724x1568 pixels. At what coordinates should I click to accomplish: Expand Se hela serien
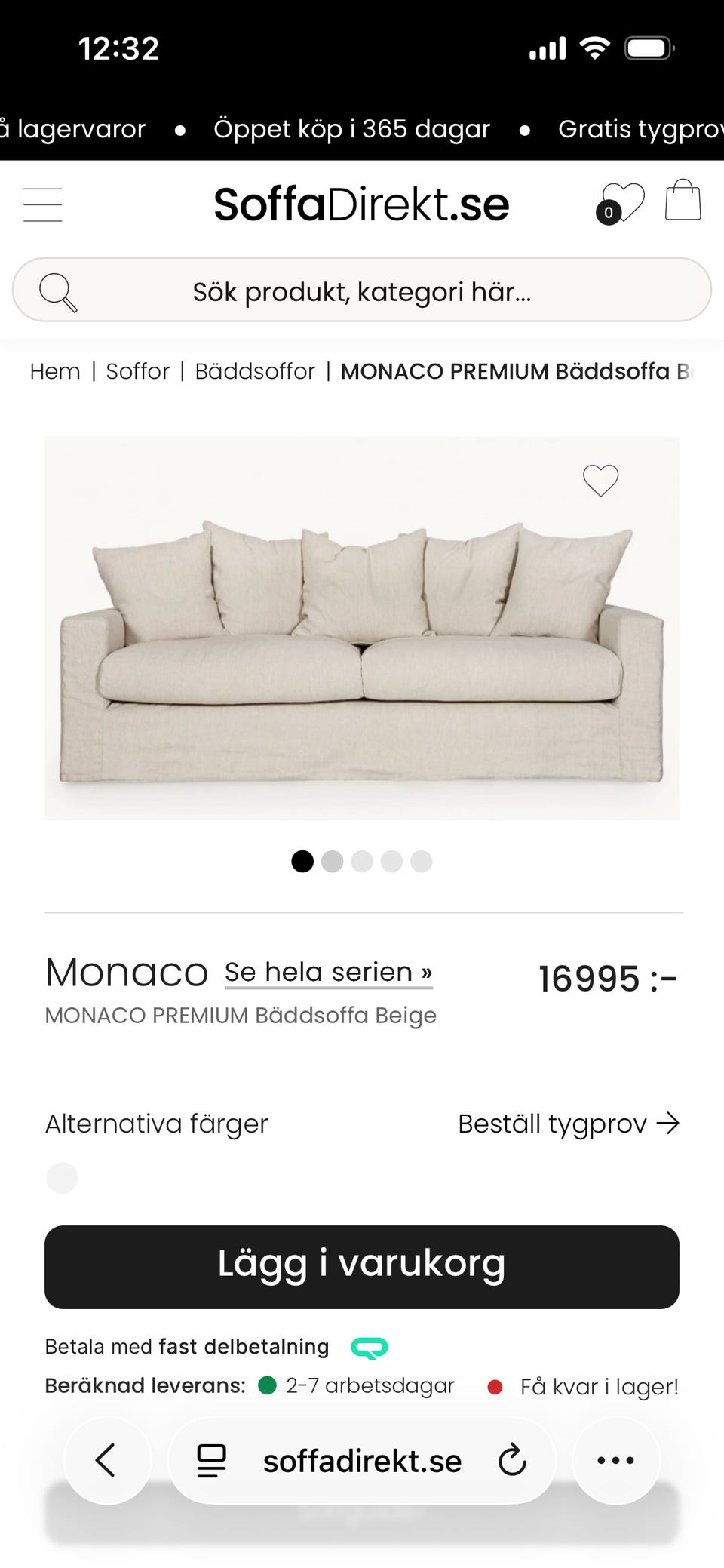[327, 973]
